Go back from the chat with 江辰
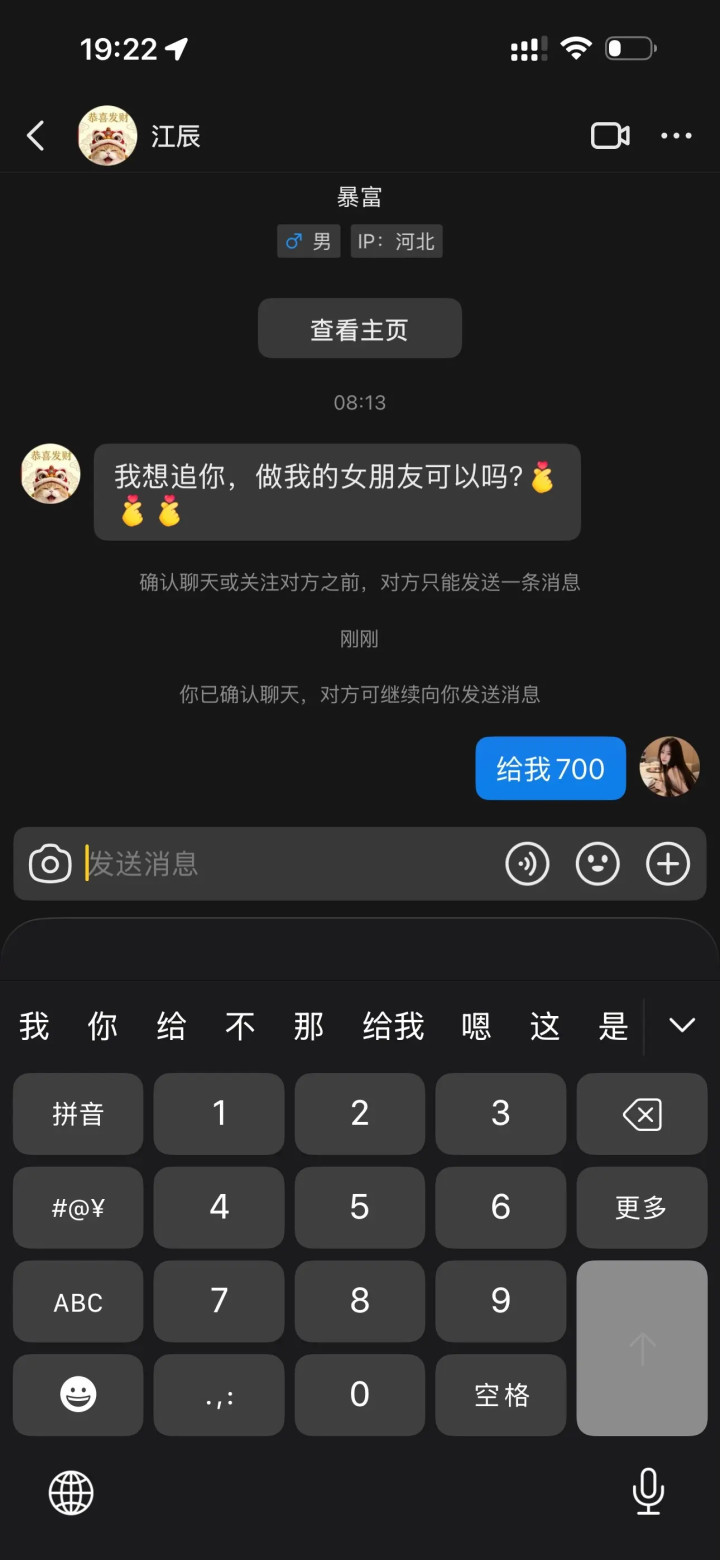Image resolution: width=720 pixels, height=1560 pixels. (36, 136)
